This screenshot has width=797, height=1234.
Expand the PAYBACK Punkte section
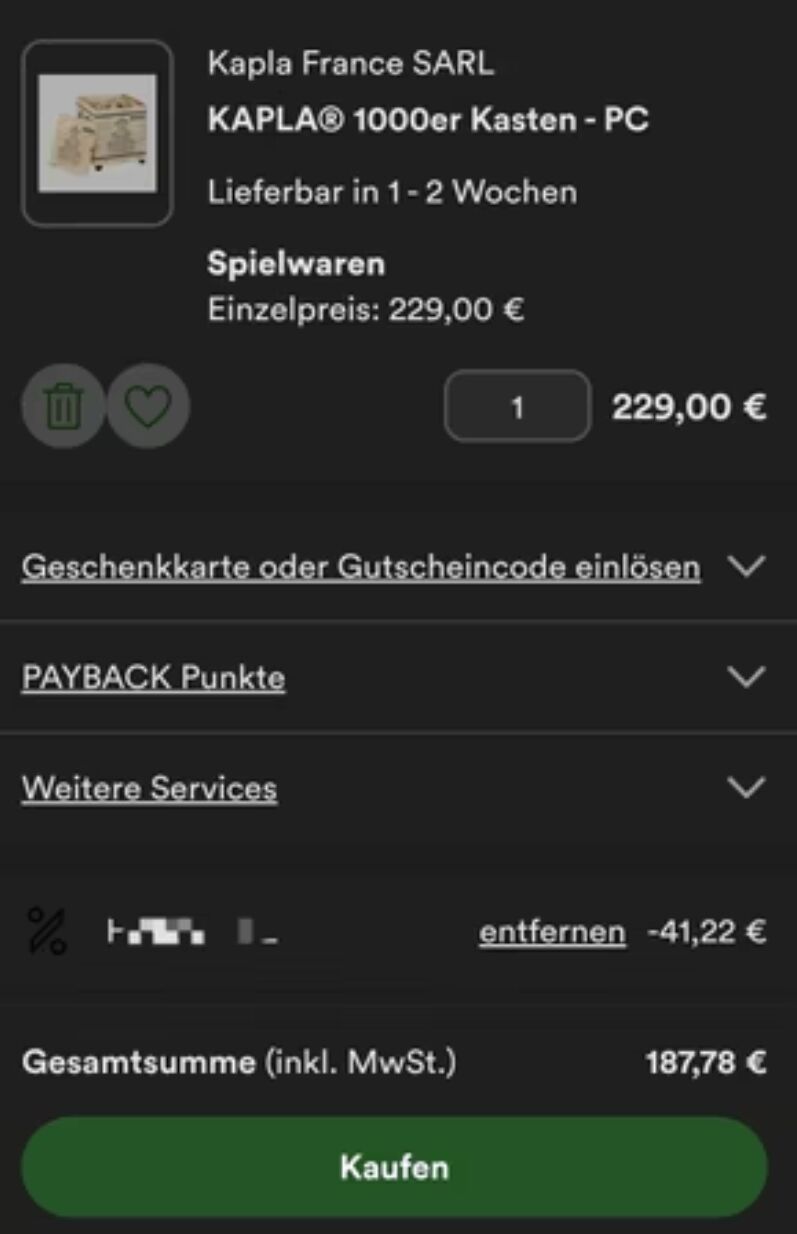coord(153,678)
